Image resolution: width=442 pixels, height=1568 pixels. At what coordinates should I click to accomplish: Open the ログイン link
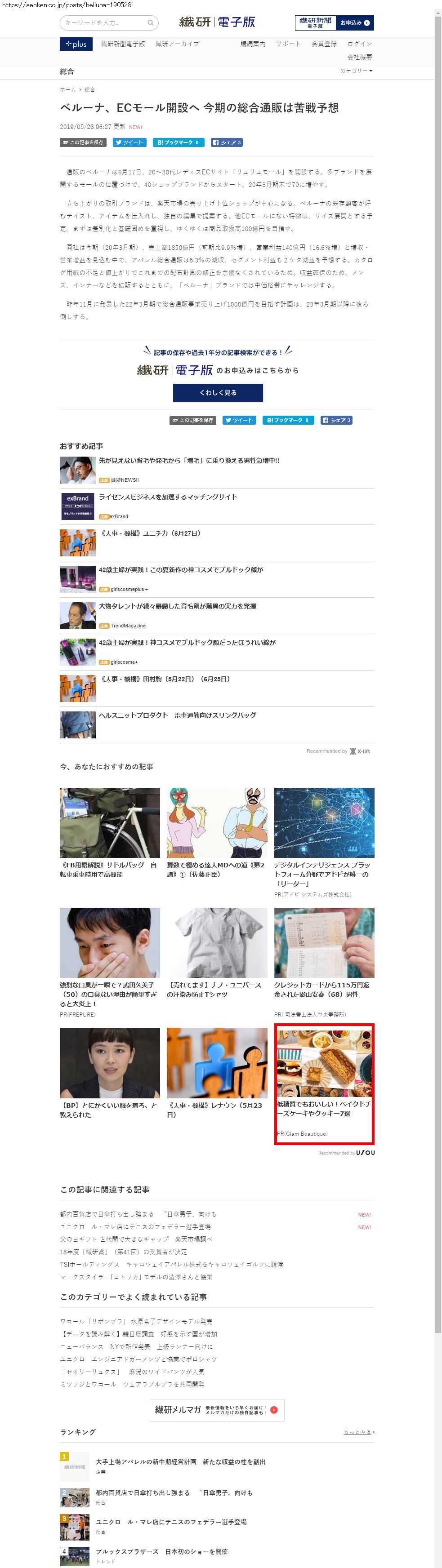click(359, 44)
